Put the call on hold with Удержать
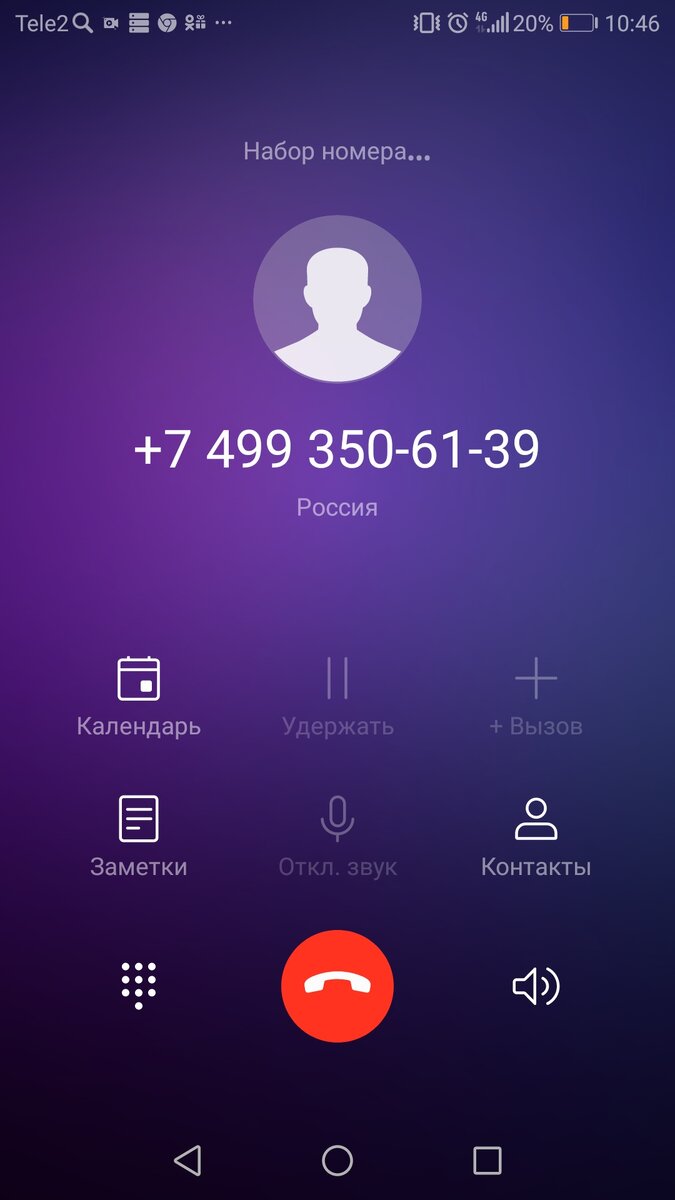675x1200 pixels. pyautogui.click(x=337, y=696)
